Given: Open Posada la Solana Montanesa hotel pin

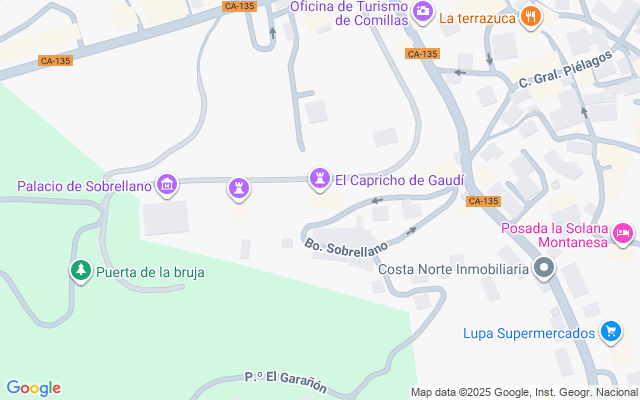Looking at the screenshot, I should pos(623,234).
